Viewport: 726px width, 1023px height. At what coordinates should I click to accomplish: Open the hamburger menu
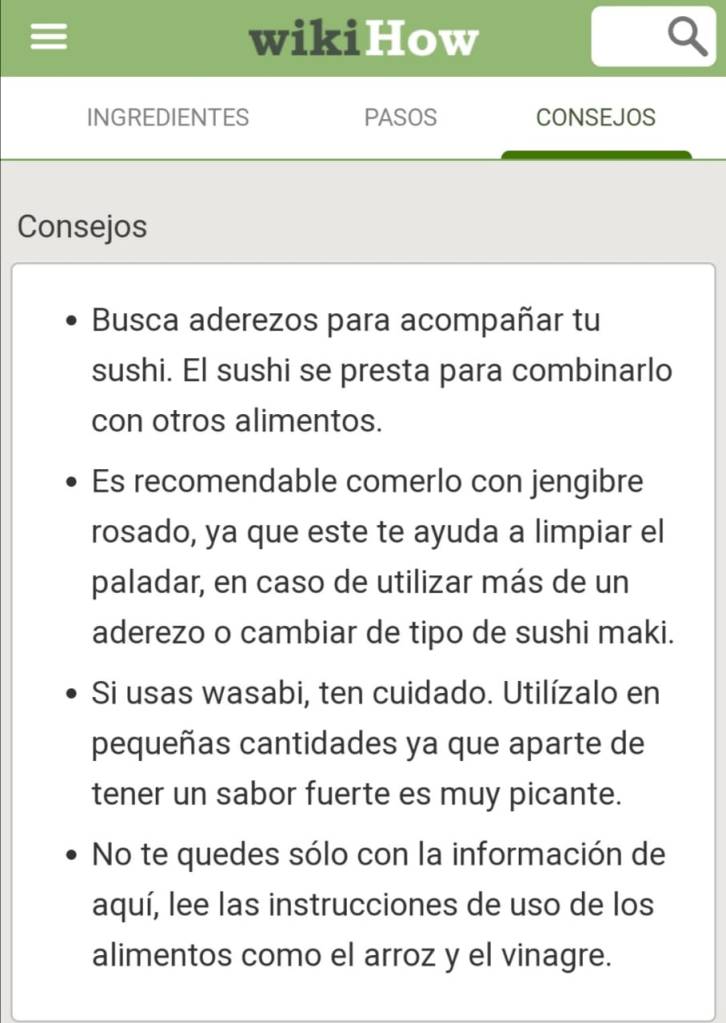click(x=48, y=37)
